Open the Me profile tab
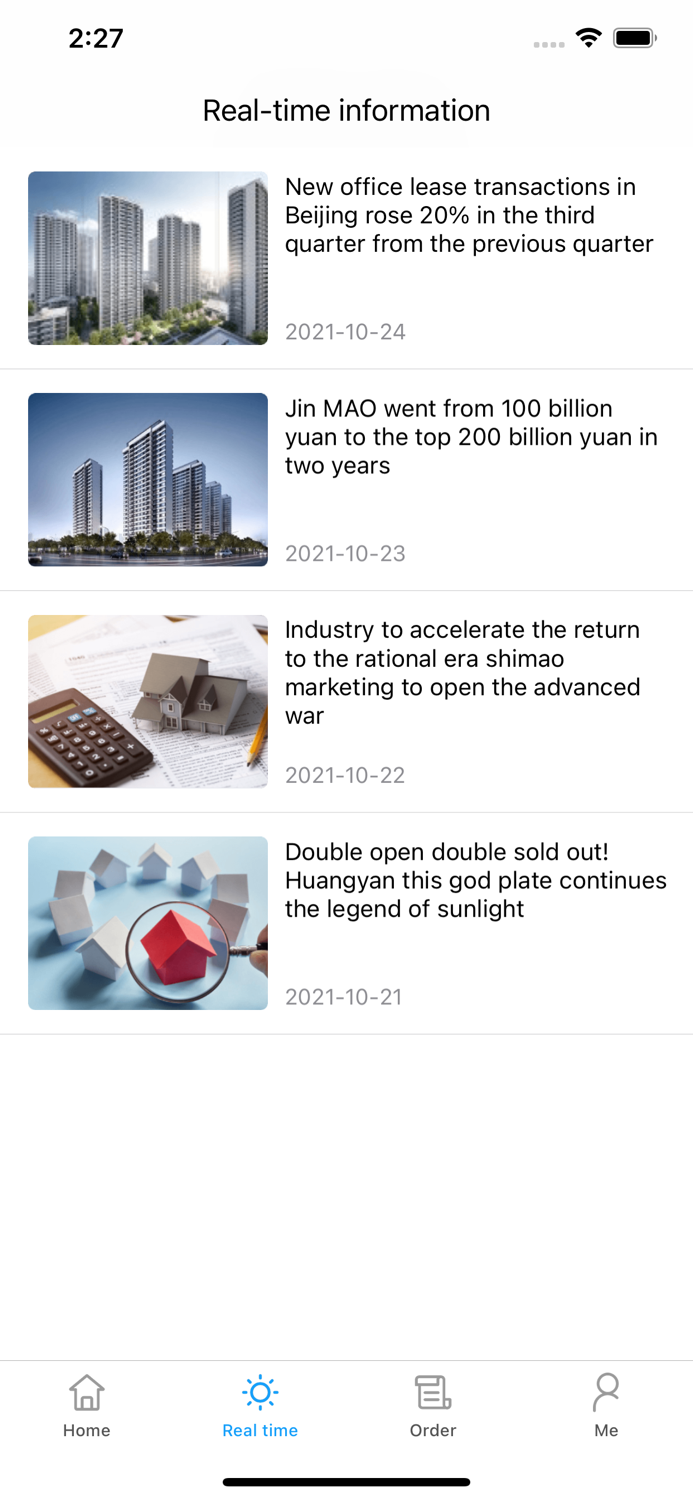 pos(606,1405)
